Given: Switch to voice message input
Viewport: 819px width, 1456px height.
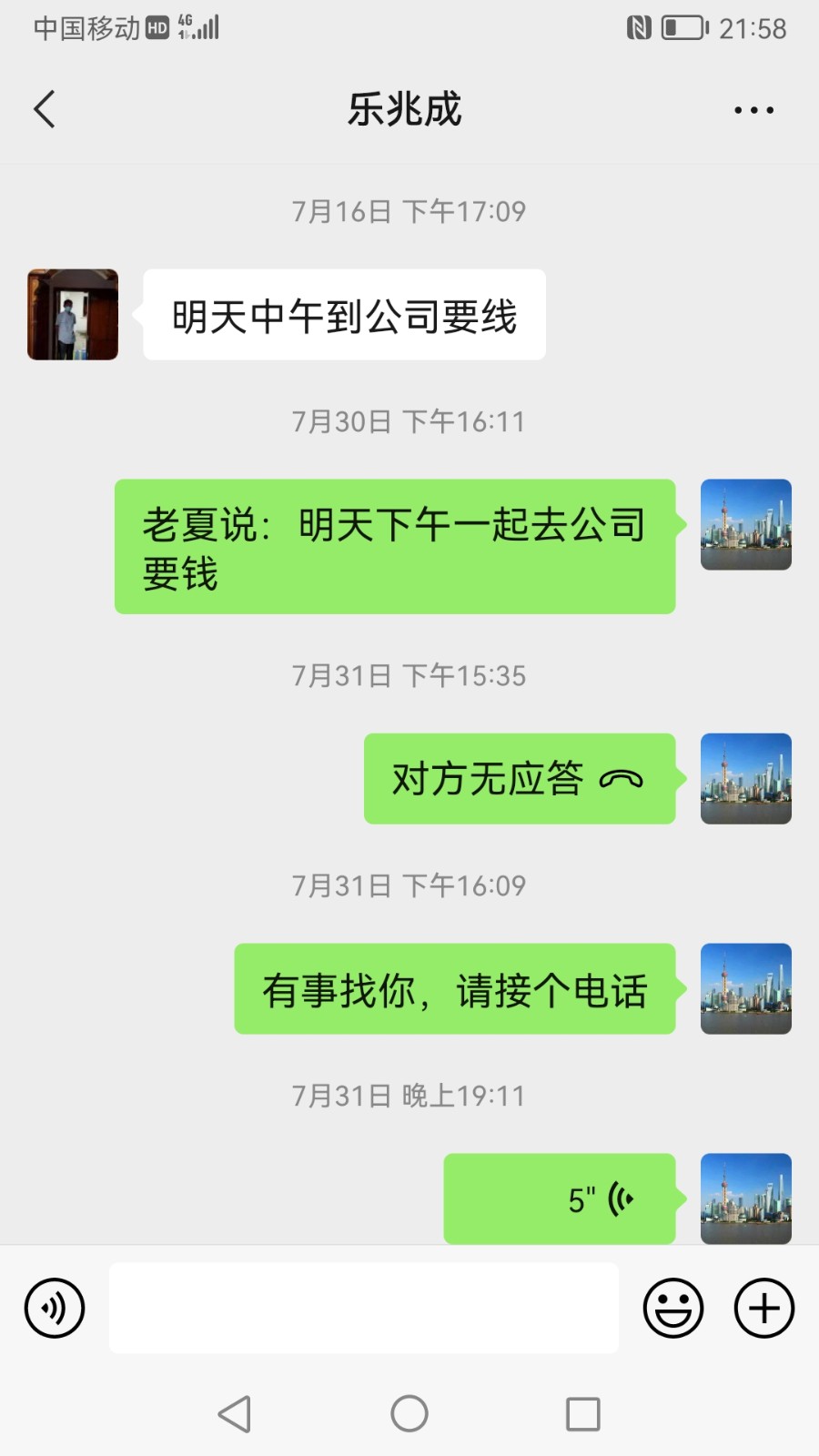Looking at the screenshot, I should (55, 1309).
